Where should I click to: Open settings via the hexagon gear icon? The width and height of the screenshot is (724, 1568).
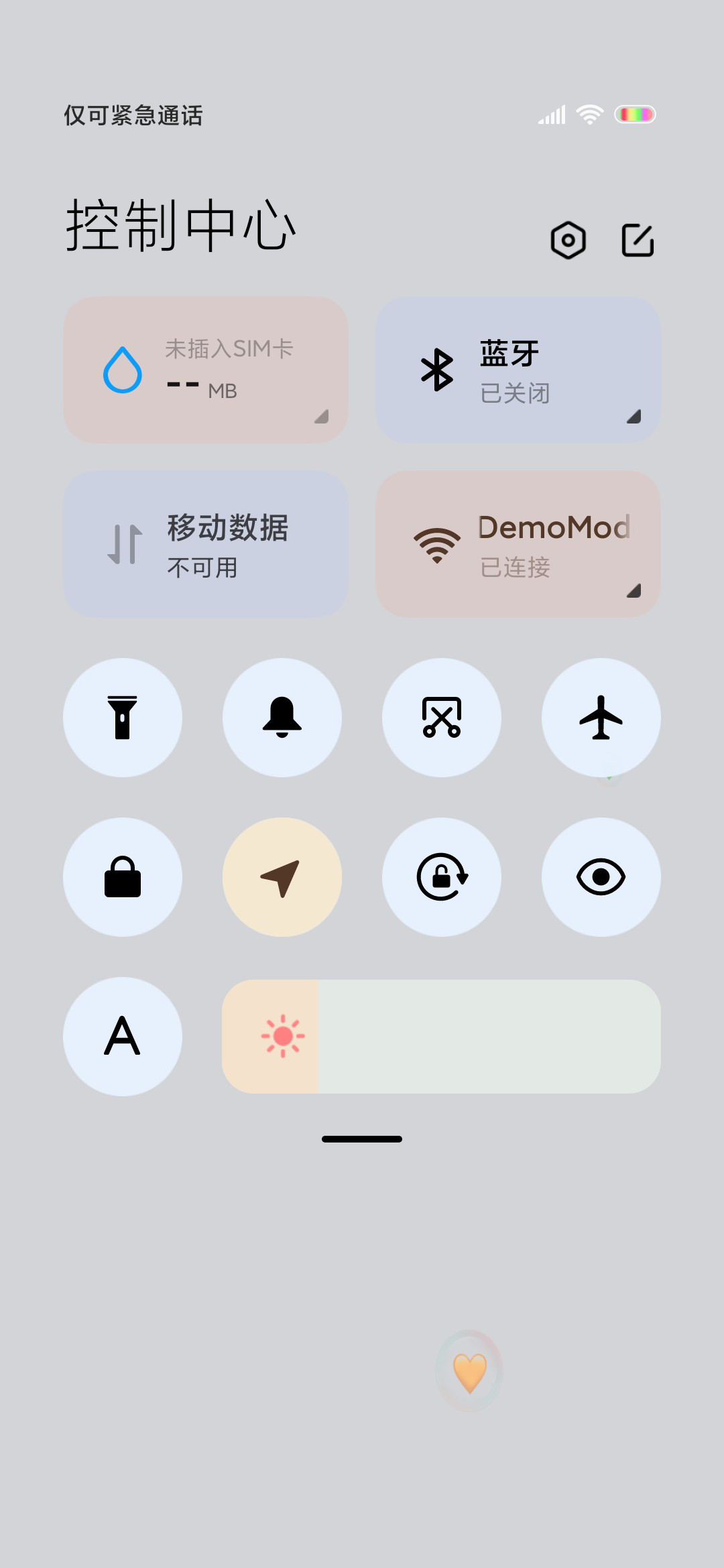(x=568, y=240)
